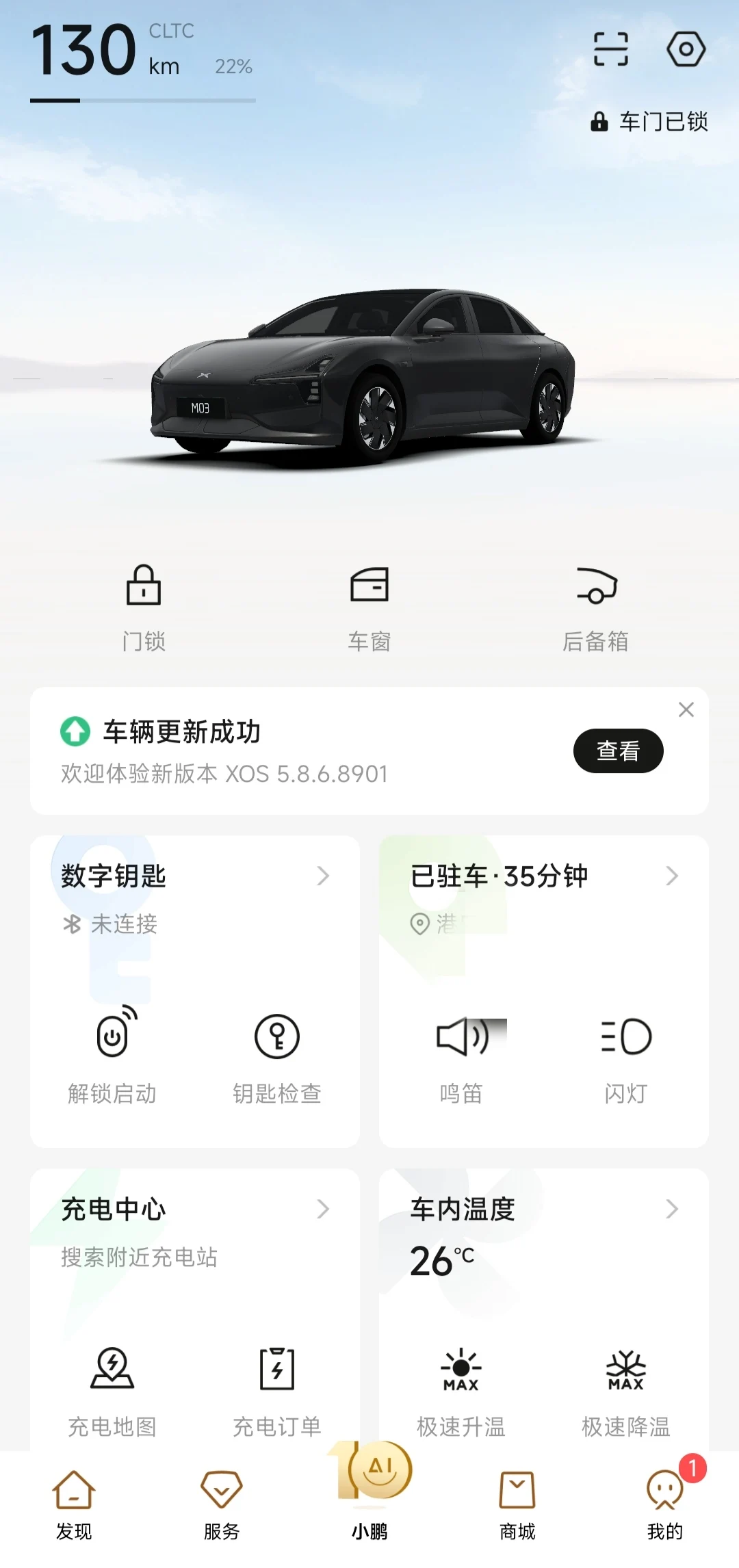Open the 车窗 window control

(369, 607)
